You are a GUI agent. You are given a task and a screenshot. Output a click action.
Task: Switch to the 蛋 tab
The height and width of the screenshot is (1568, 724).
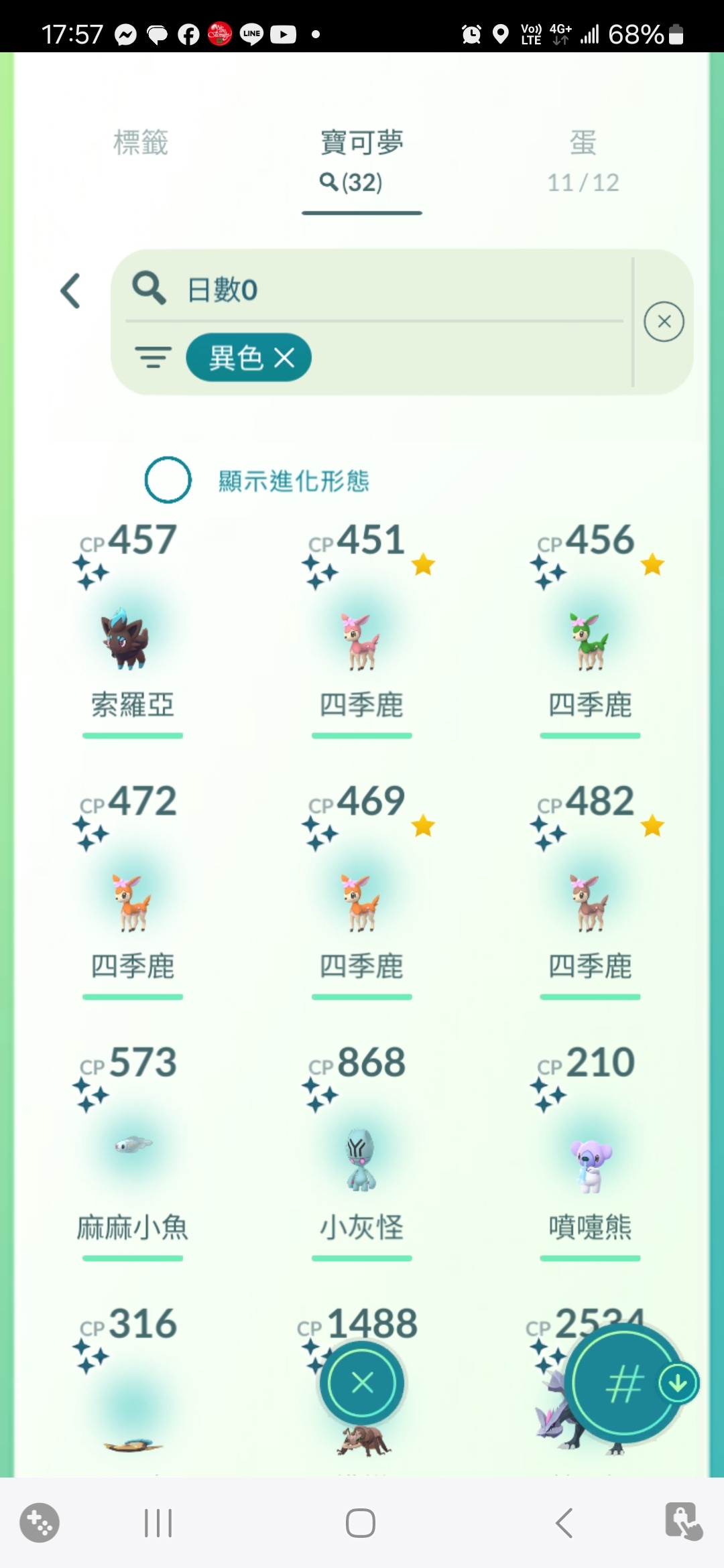click(x=583, y=161)
